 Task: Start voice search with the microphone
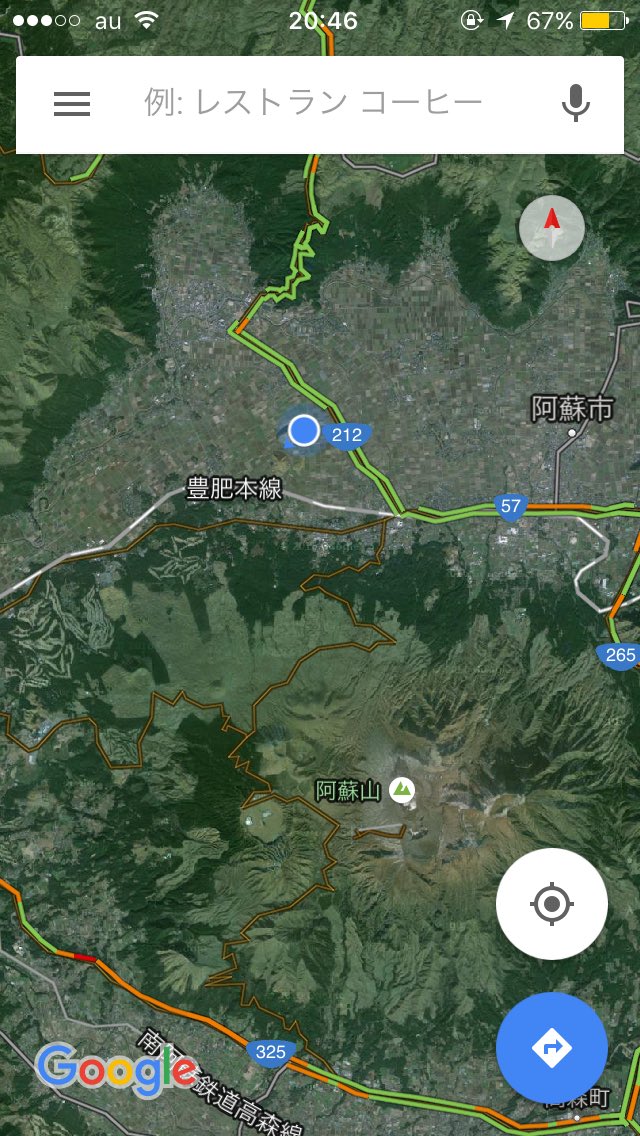(576, 104)
